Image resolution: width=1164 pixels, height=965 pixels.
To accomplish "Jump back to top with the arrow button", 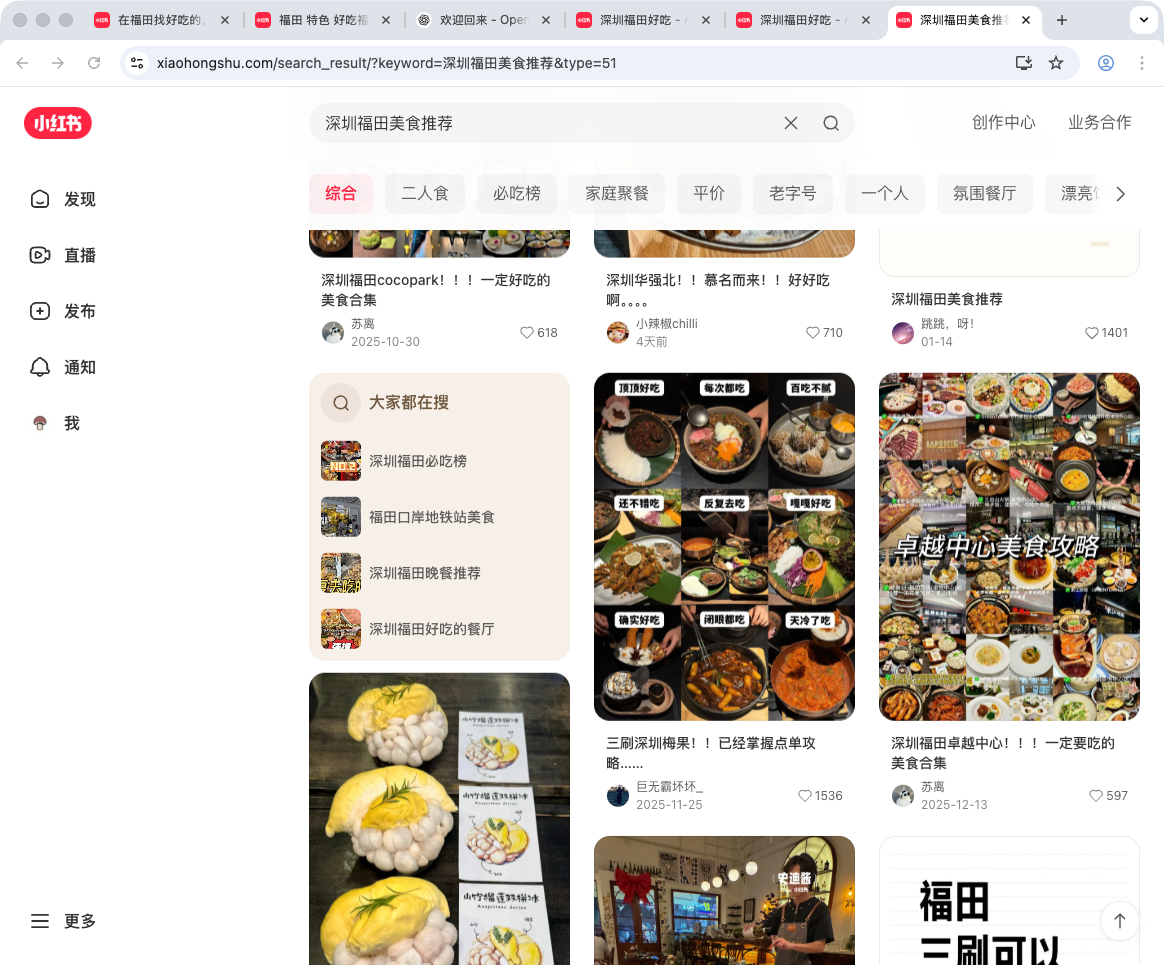I will [x=1120, y=921].
